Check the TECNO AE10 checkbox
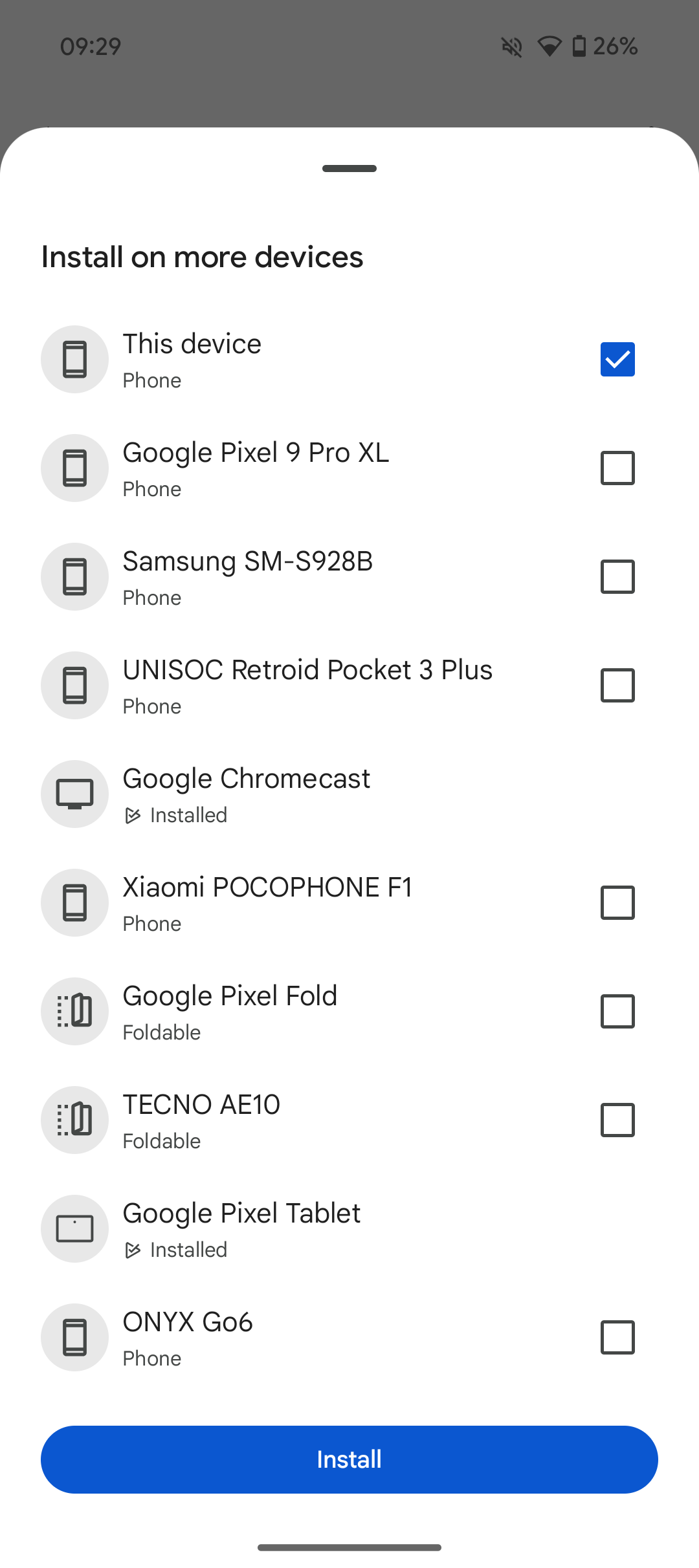Image resolution: width=699 pixels, height=1568 pixels. point(617,1120)
